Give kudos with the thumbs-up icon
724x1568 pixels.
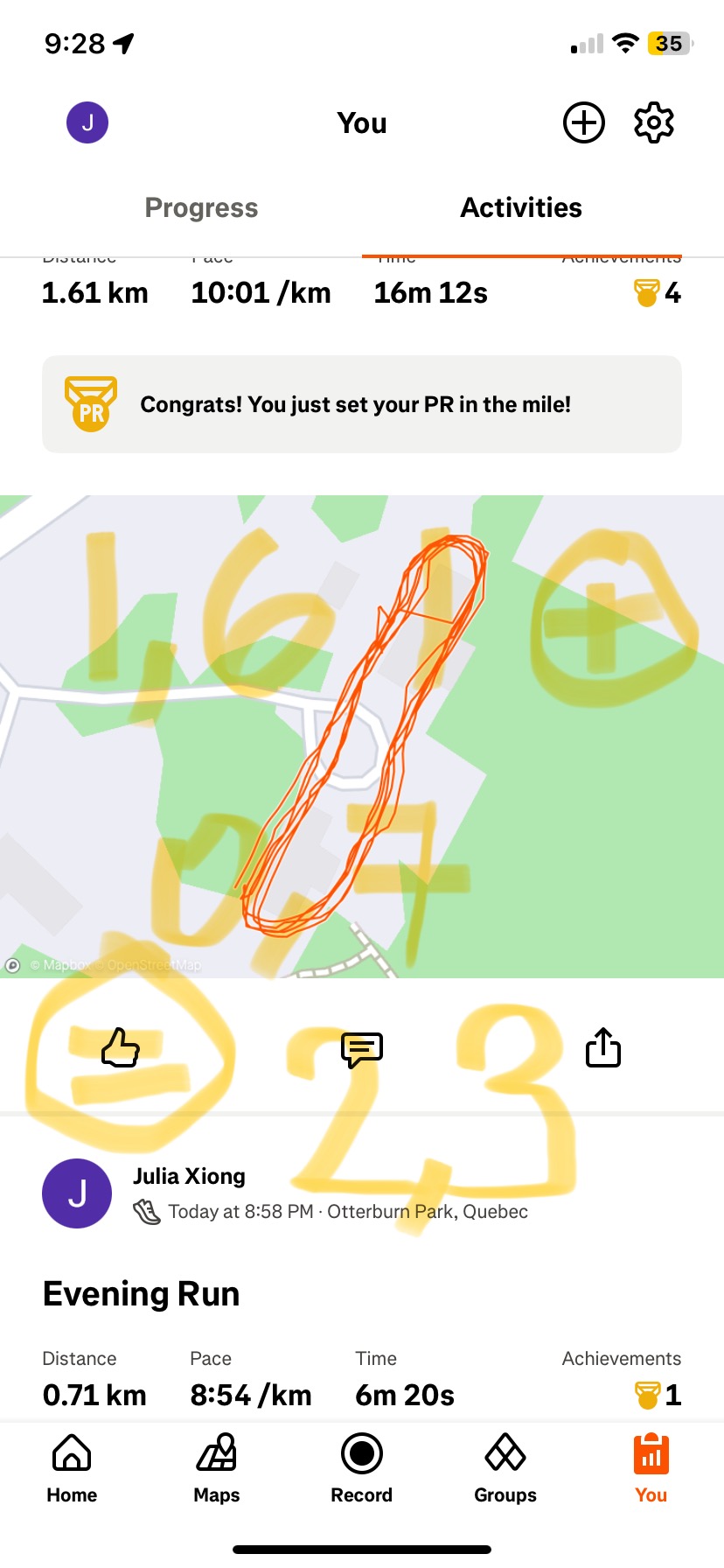pyautogui.click(x=121, y=1047)
